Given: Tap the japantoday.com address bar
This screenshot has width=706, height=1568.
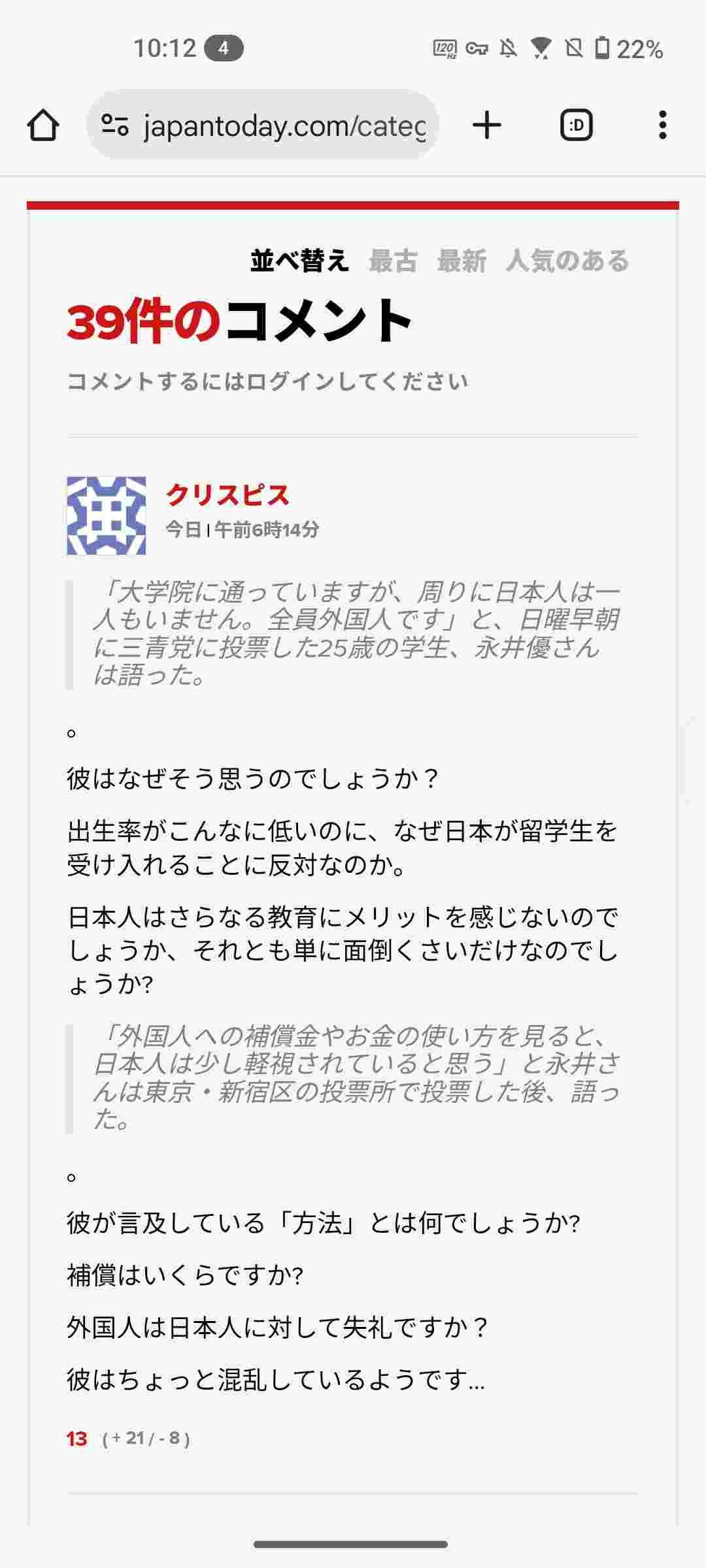Looking at the screenshot, I should [x=263, y=125].
